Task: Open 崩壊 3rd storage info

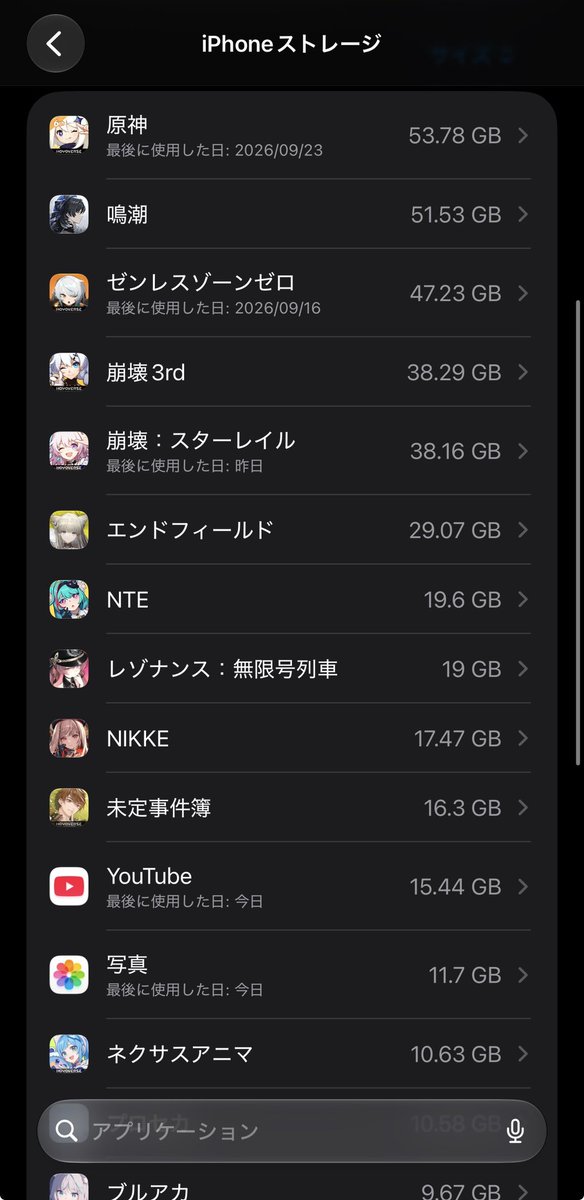Action: point(292,372)
